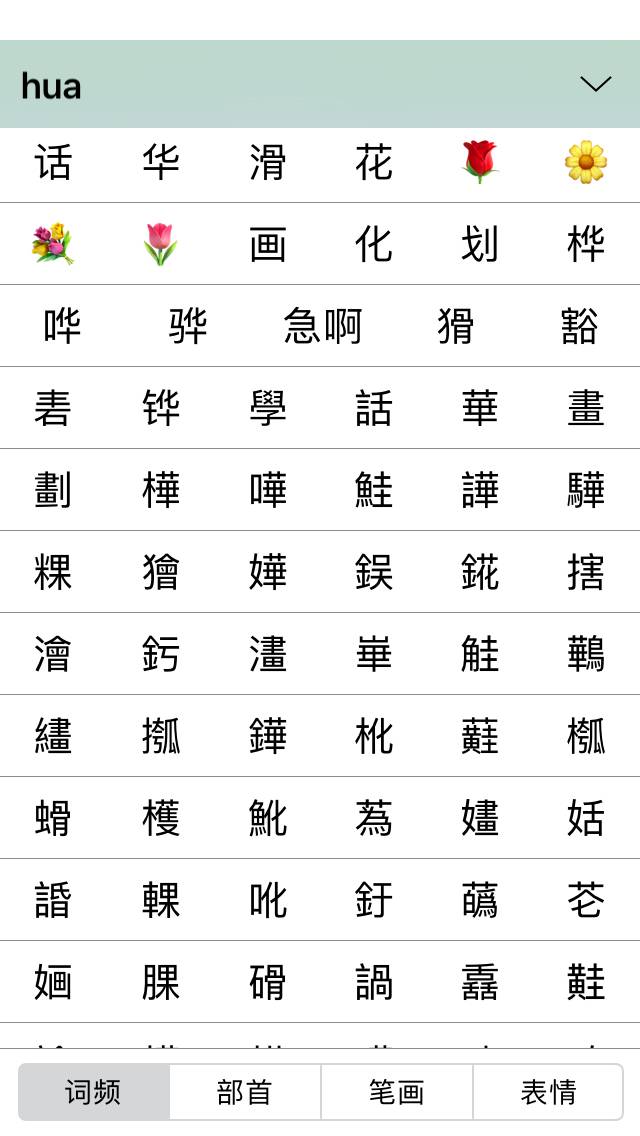Select the candidate 滑

(x=267, y=162)
